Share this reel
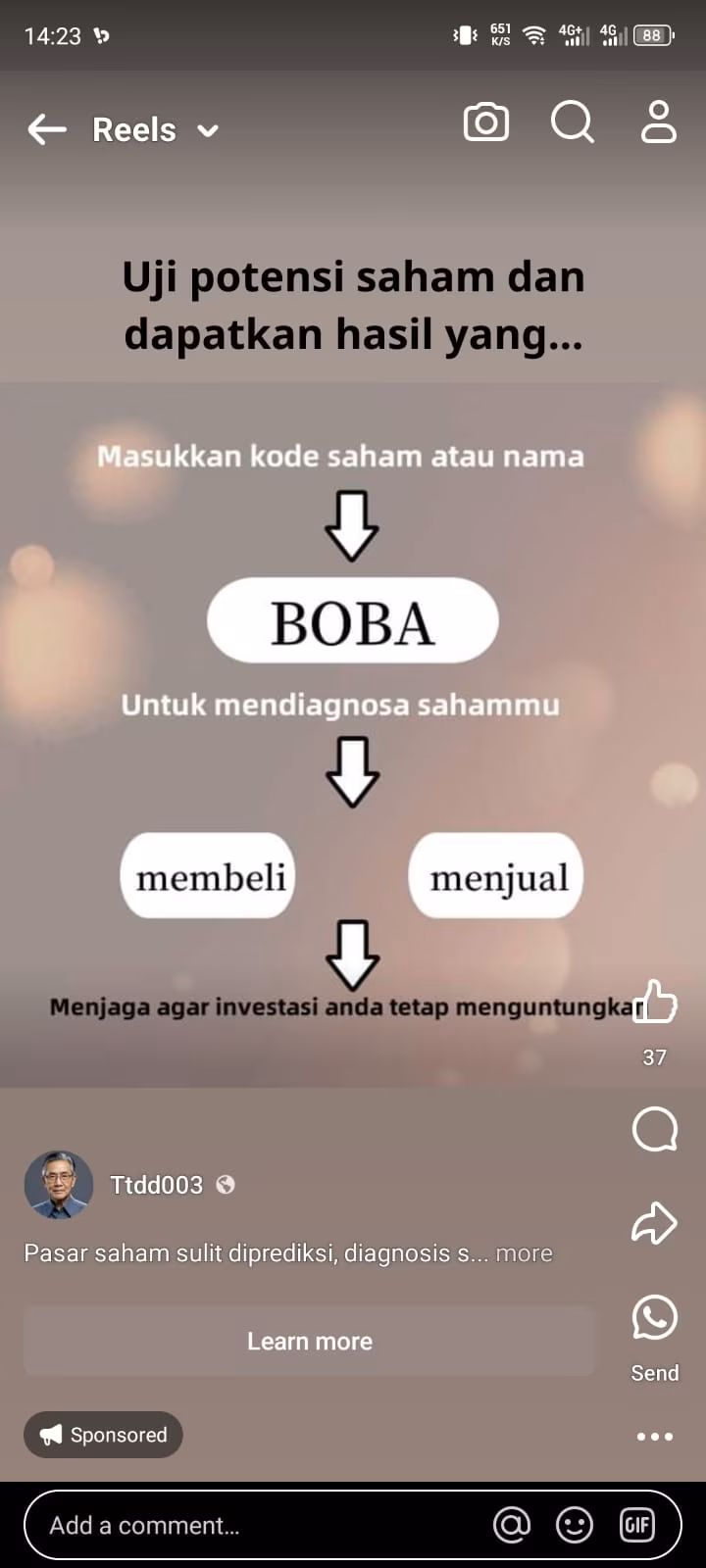The height and width of the screenshot is (1568, 706). [x=655, y=1223]
